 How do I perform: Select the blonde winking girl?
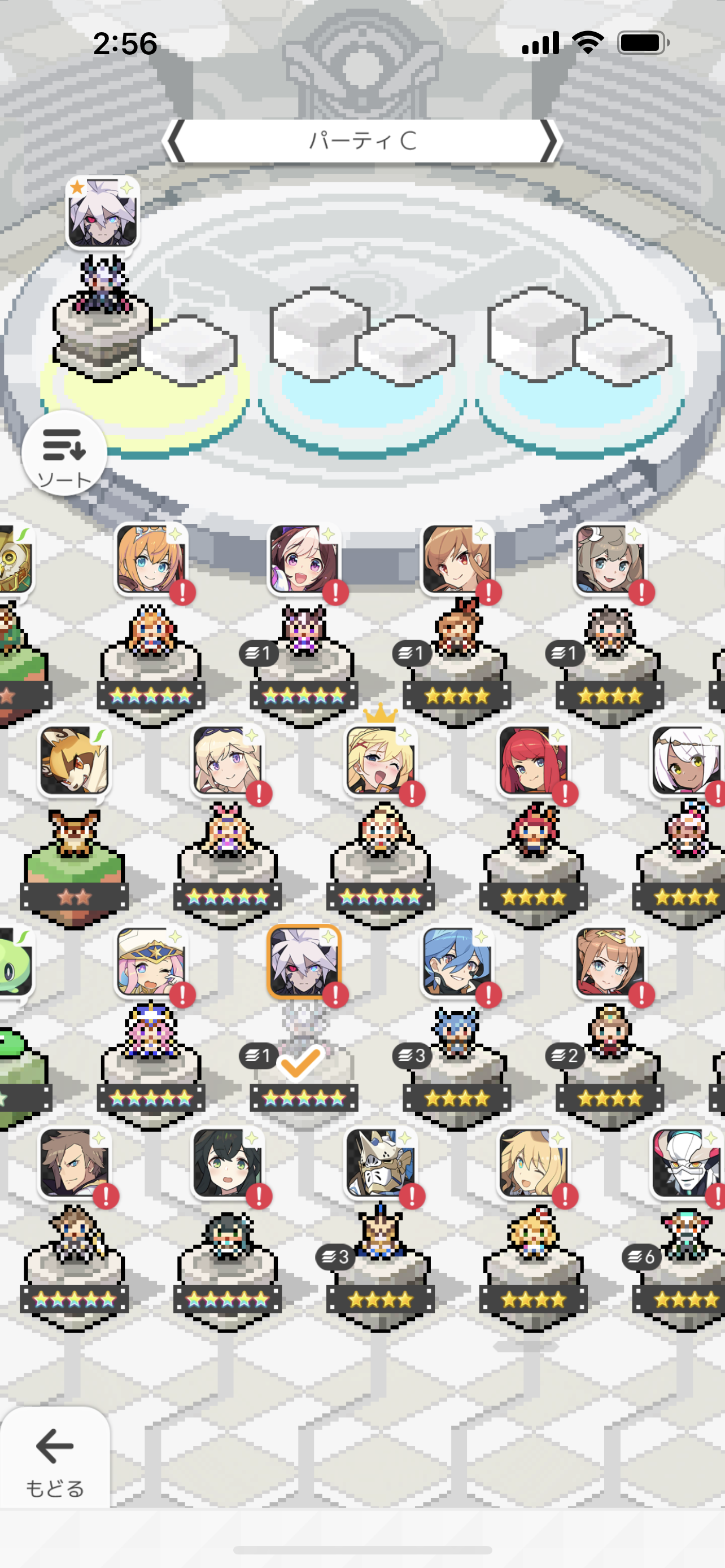pos(532,1163)
